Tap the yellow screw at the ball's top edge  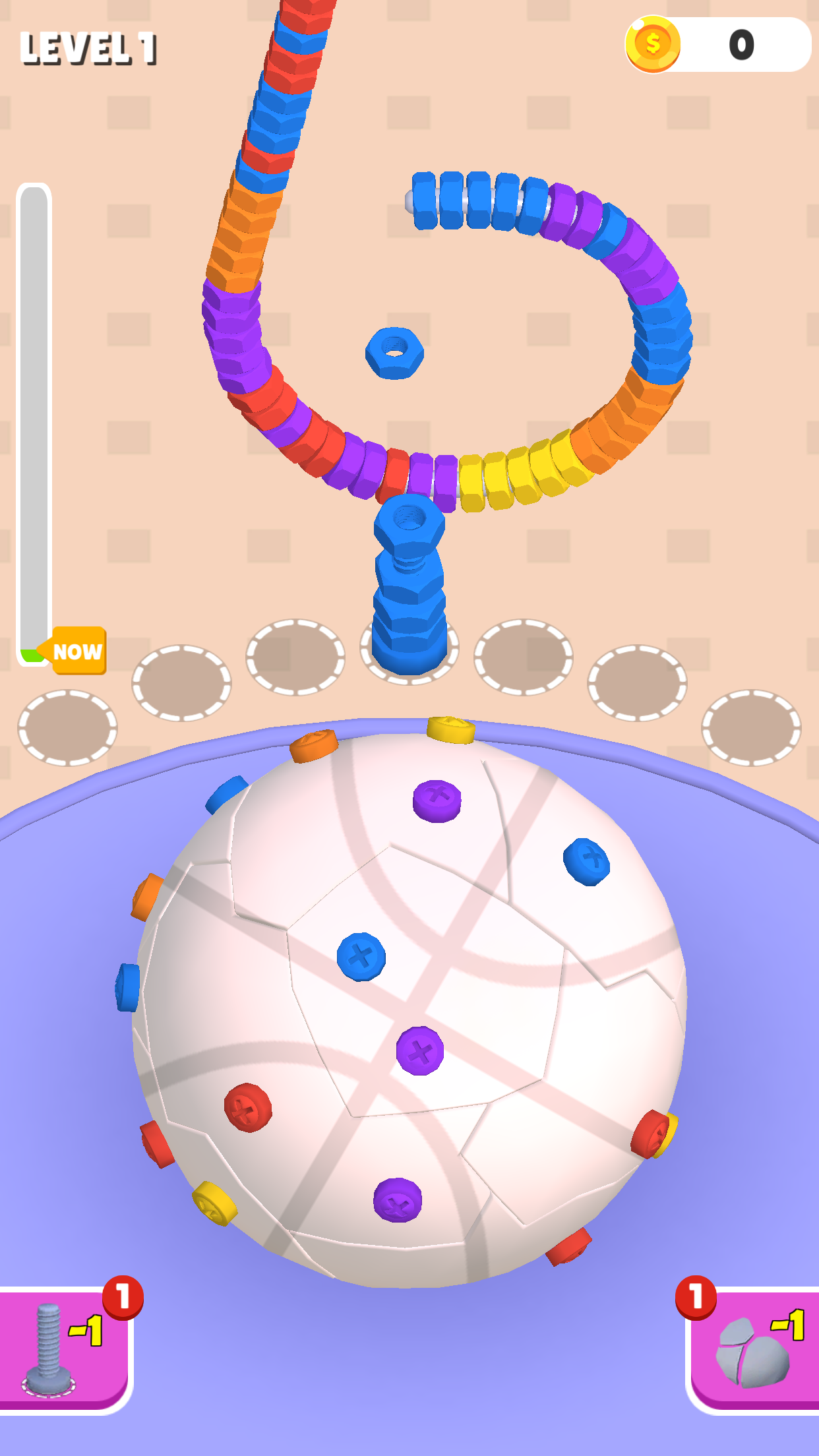point(451,730)
